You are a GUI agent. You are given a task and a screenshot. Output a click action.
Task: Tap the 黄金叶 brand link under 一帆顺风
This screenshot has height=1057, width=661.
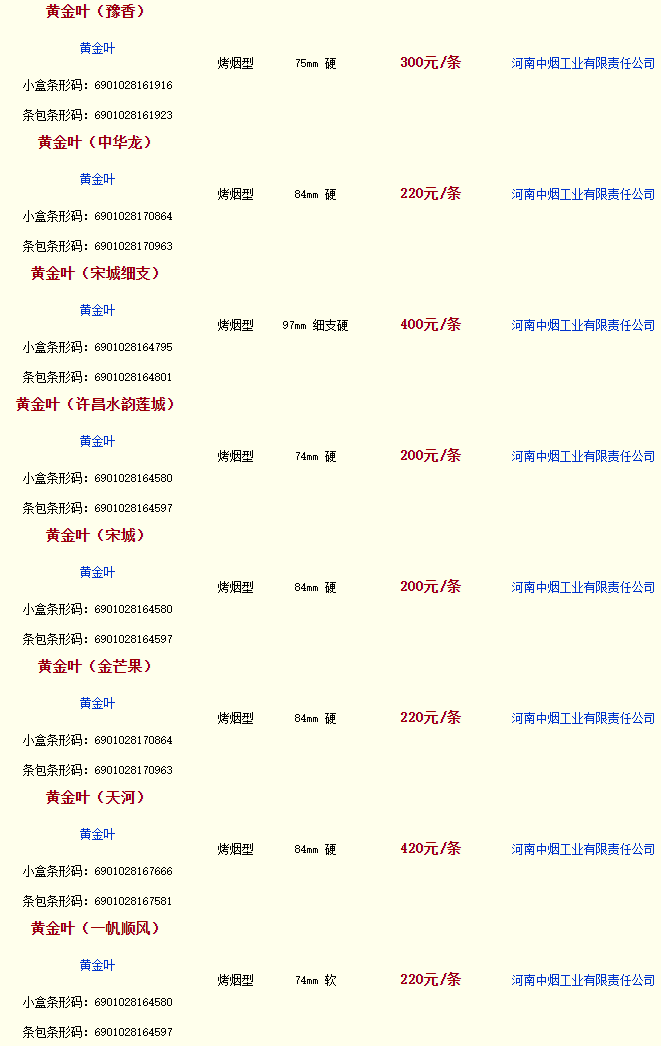click(x=97, y=965)
